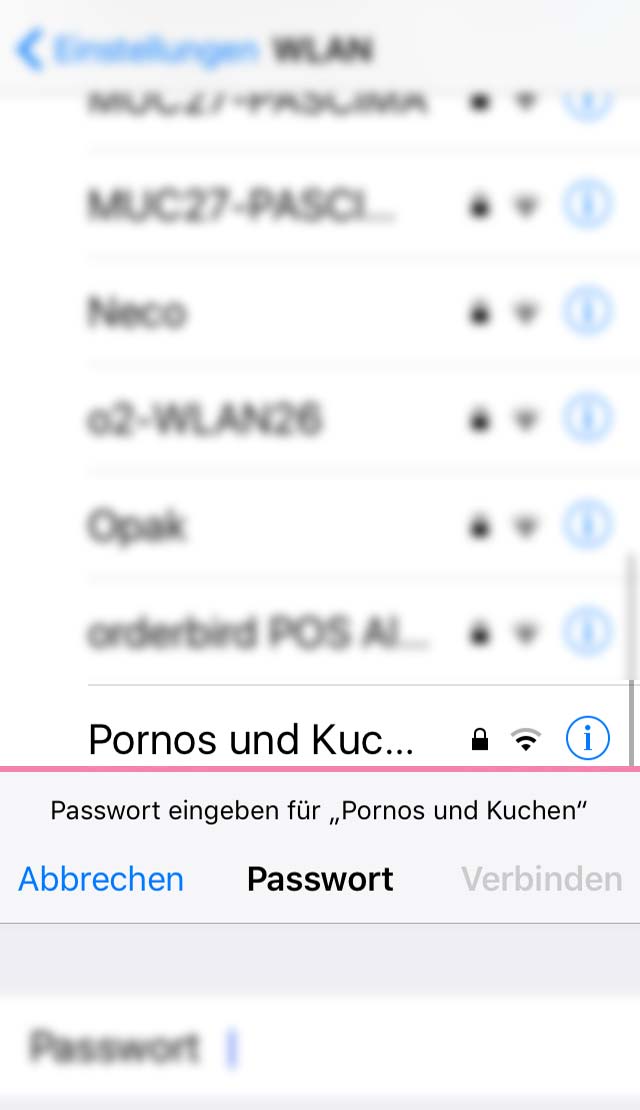The height and width of the screenshot is (1110, 640).
Task: Select the orderbird POS network
Action: click(x=260, y=633)
